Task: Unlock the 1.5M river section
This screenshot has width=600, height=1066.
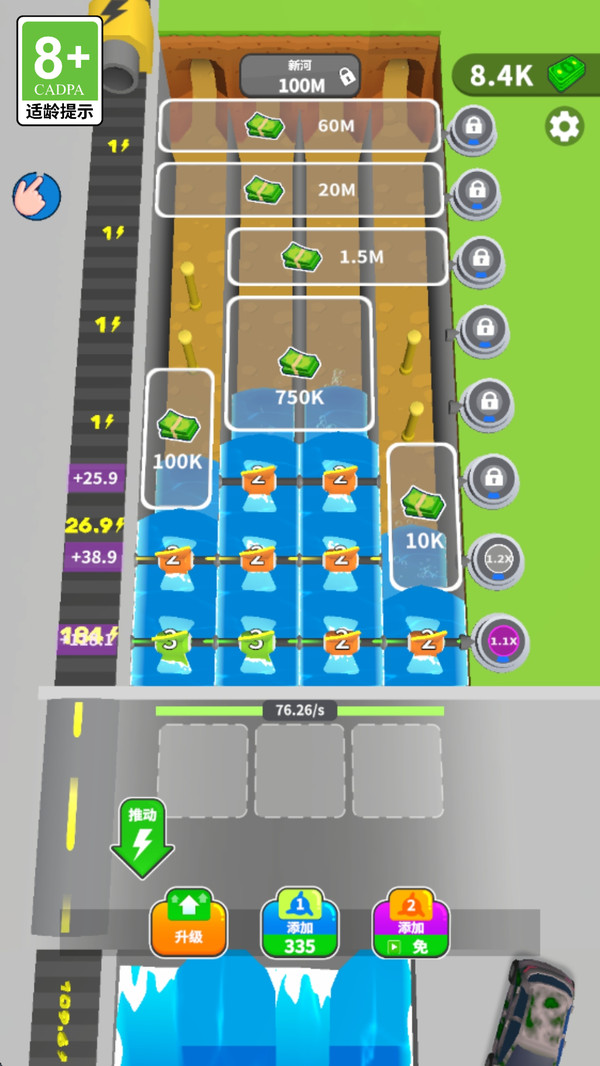Action: tap(337, 257)
